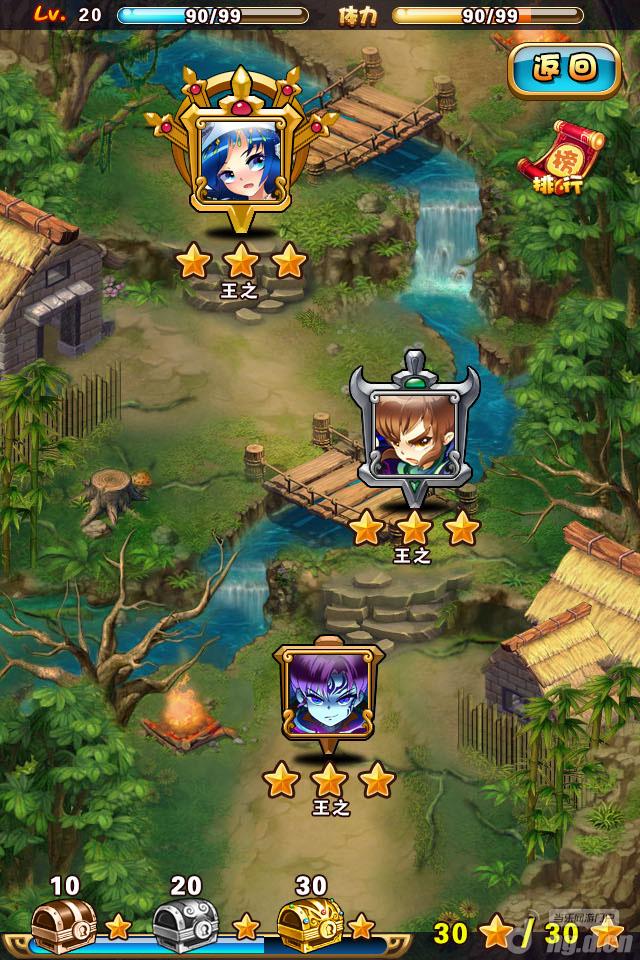Screen dimensions: 640x960
Task: Select the blue-haired girl stage portrait
Action: pos(240,158)
